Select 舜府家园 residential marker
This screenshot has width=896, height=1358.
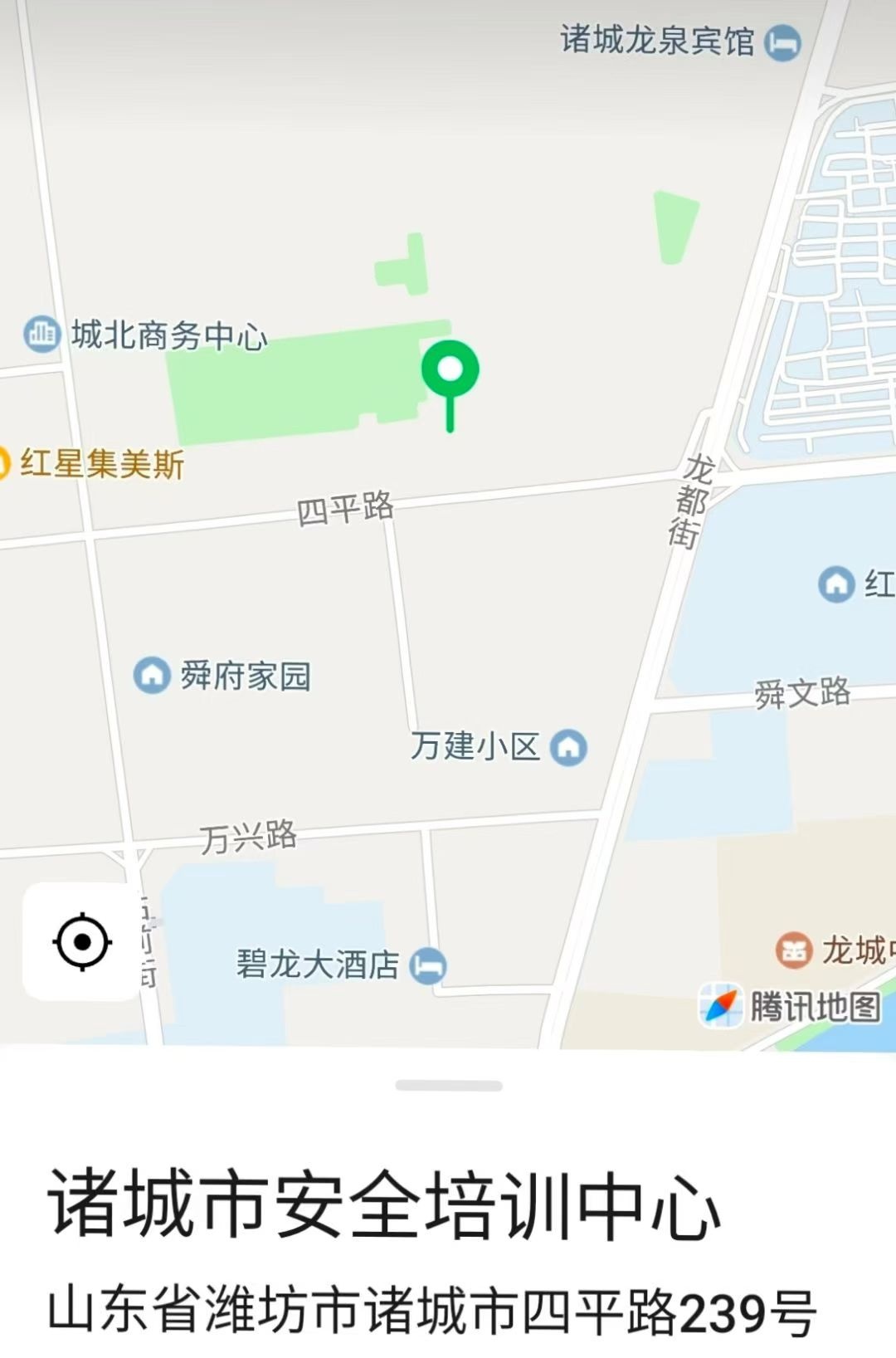click(x=152, y=675)
